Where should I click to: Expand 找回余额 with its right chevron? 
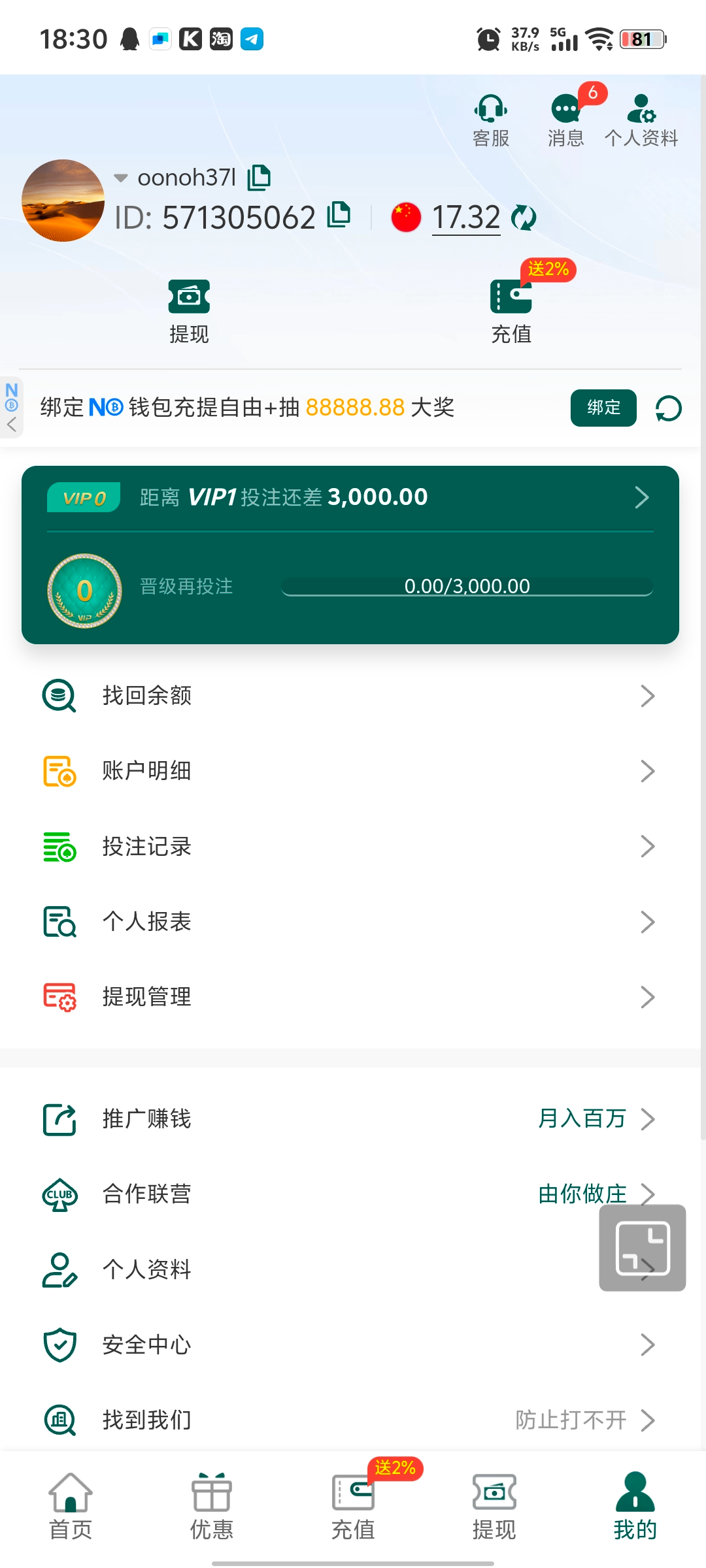coord(647,696)
